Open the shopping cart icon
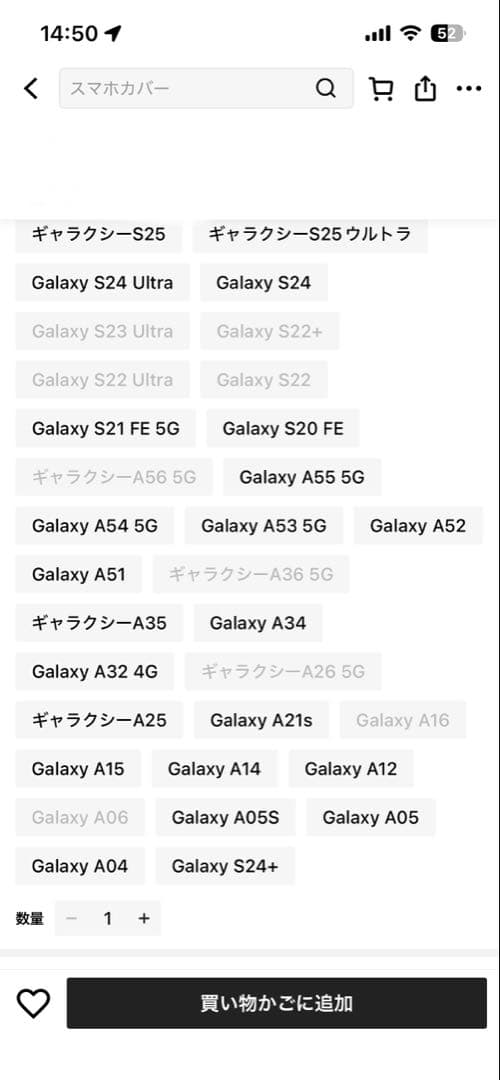The image size is (500, 1080). 381,89
